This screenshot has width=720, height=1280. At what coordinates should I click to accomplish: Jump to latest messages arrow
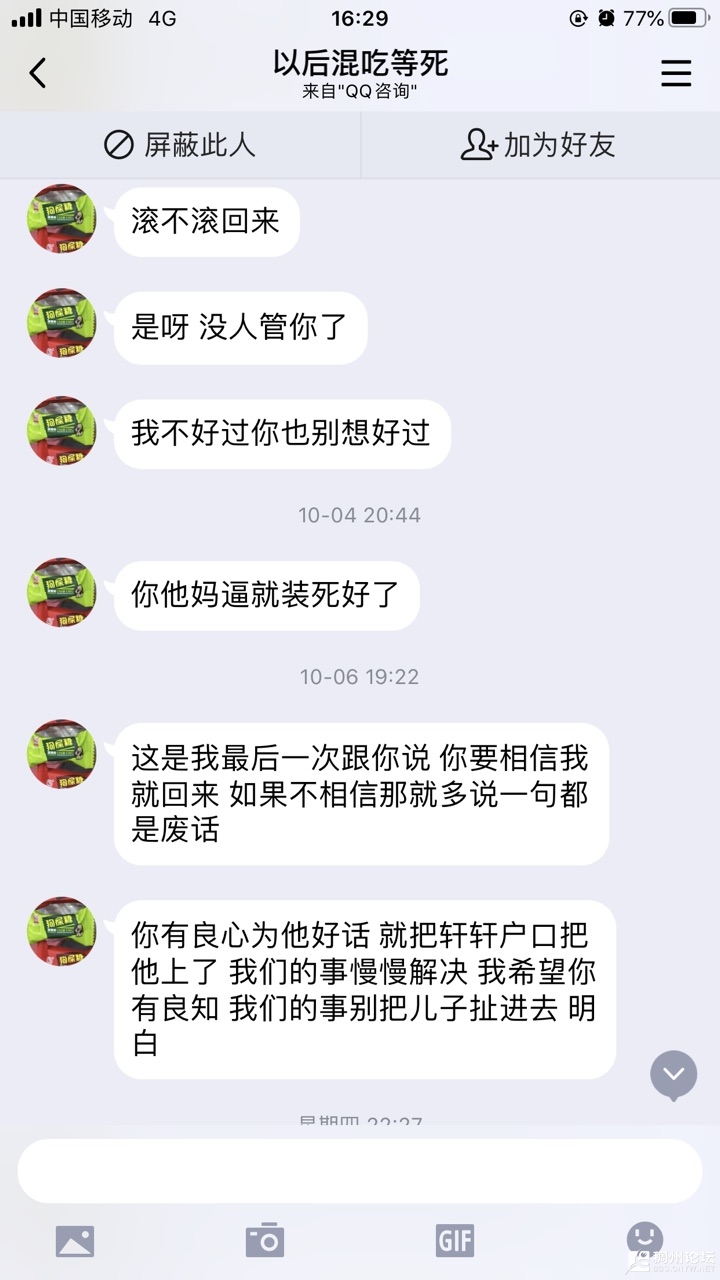[x=673, y=1074]
